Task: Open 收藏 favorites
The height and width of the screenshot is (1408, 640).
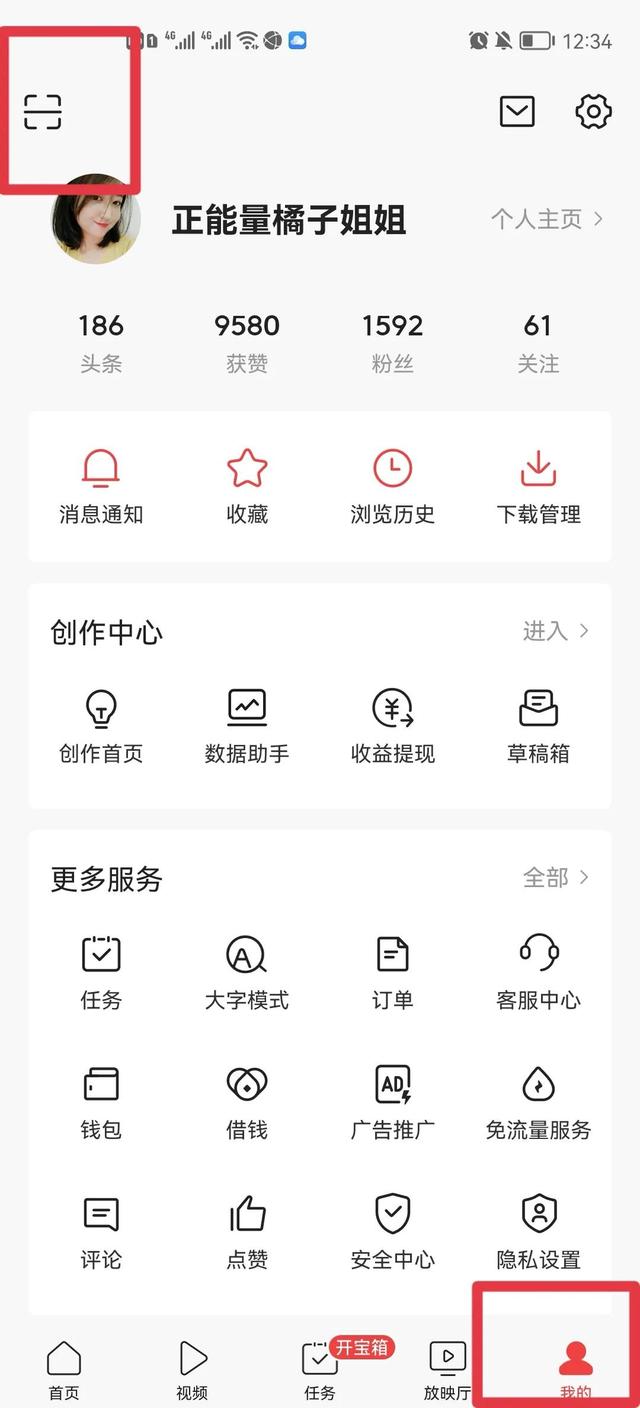Action: (x=247, y=487)
